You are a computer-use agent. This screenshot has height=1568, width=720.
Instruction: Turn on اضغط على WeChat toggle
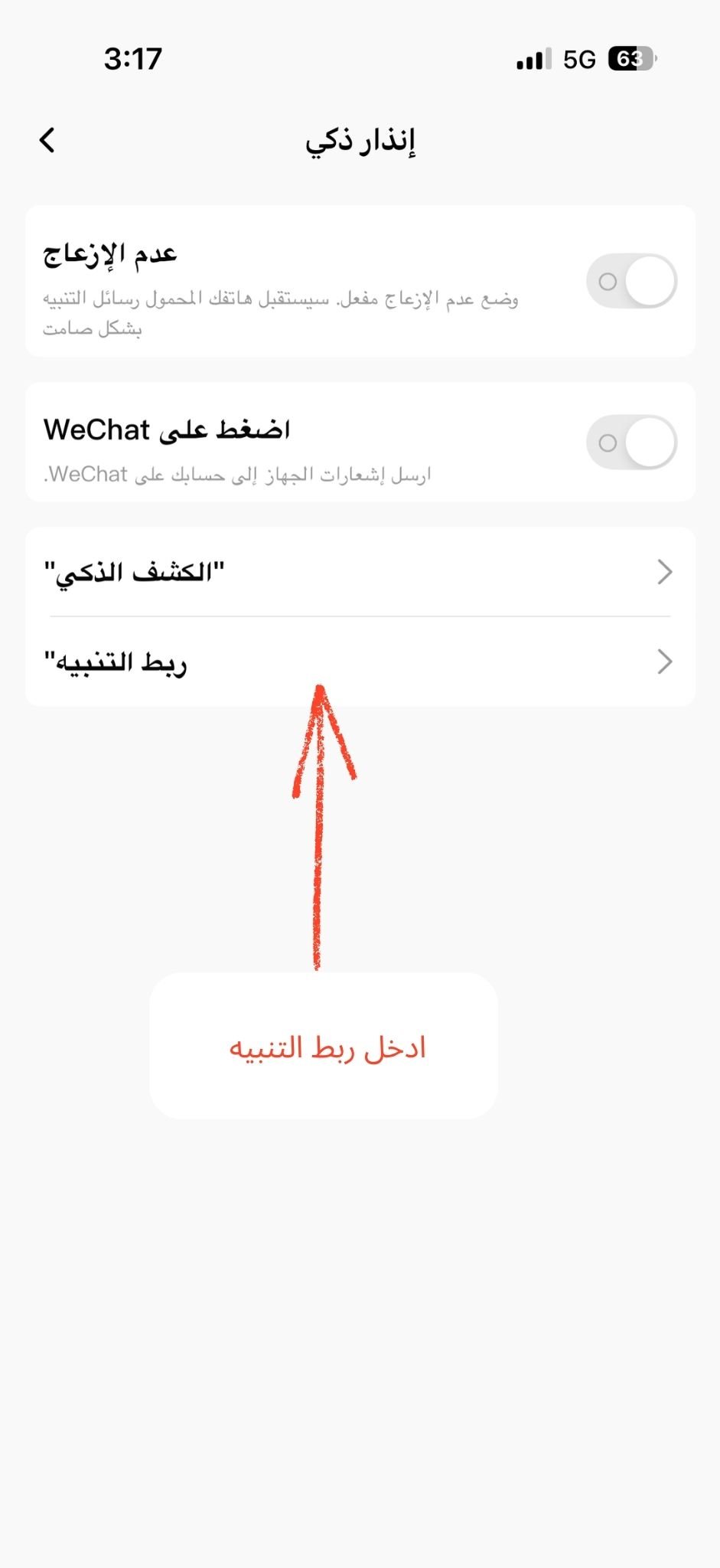point(631,443)
